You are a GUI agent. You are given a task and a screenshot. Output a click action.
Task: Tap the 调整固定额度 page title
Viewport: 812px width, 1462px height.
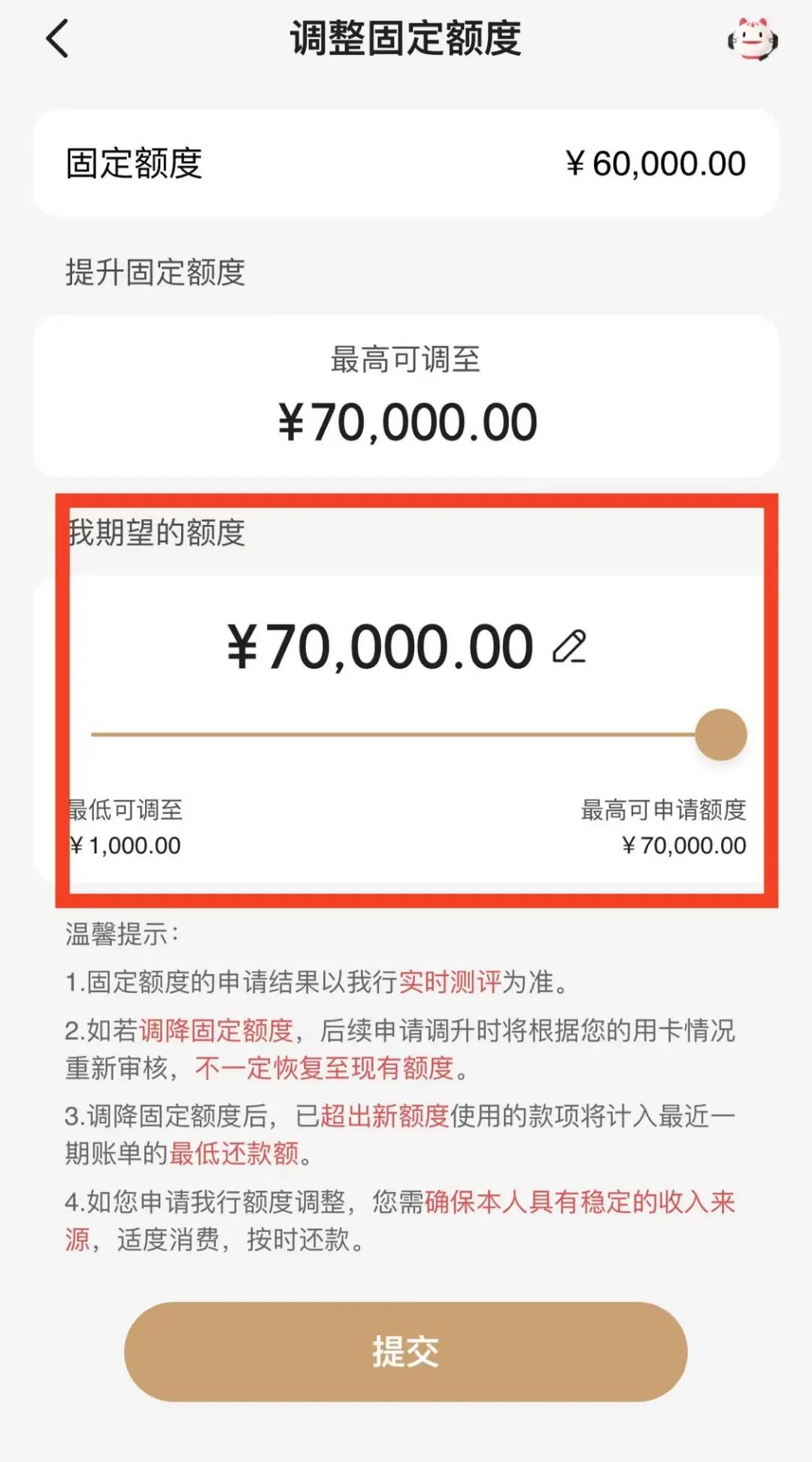tap(406, 38)
